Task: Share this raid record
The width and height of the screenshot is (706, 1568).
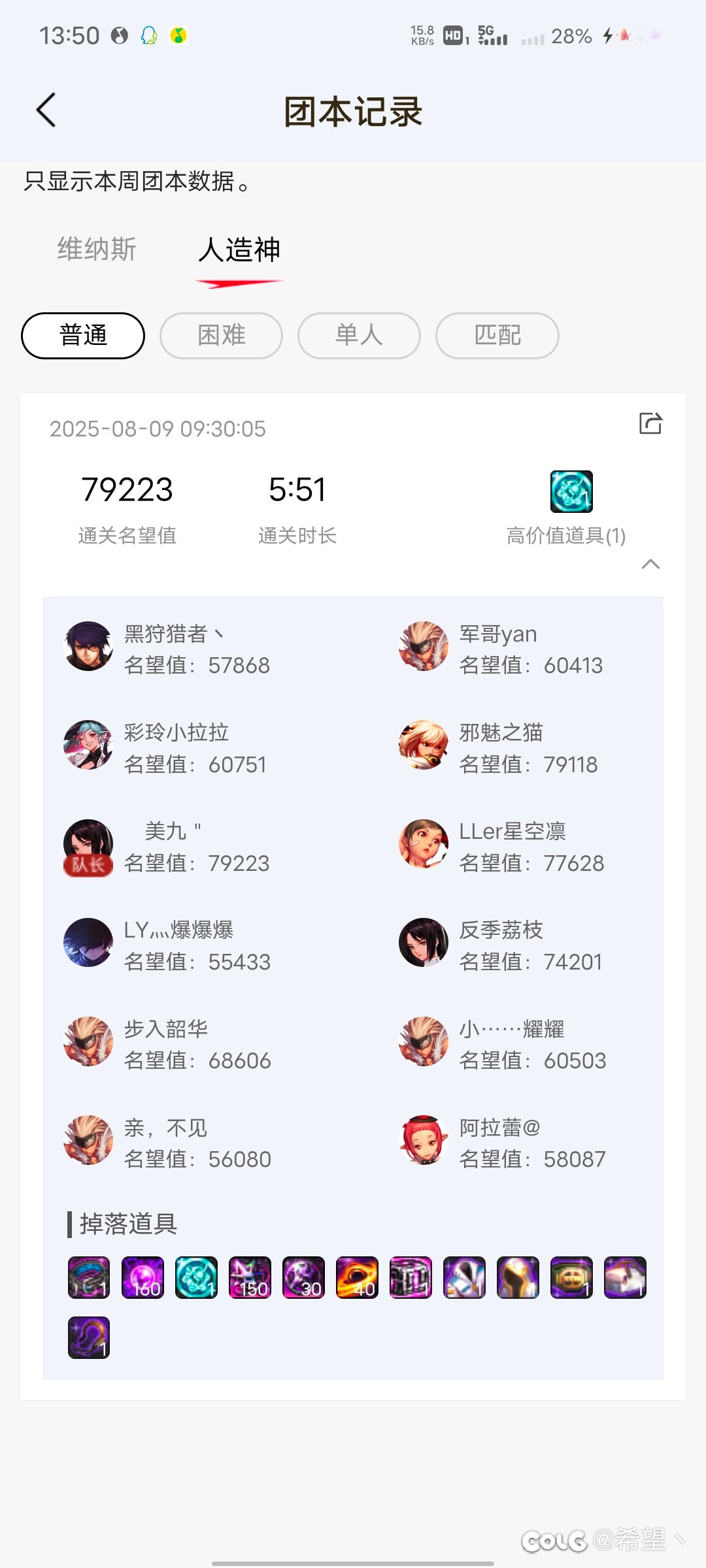Action: (650, 423)
